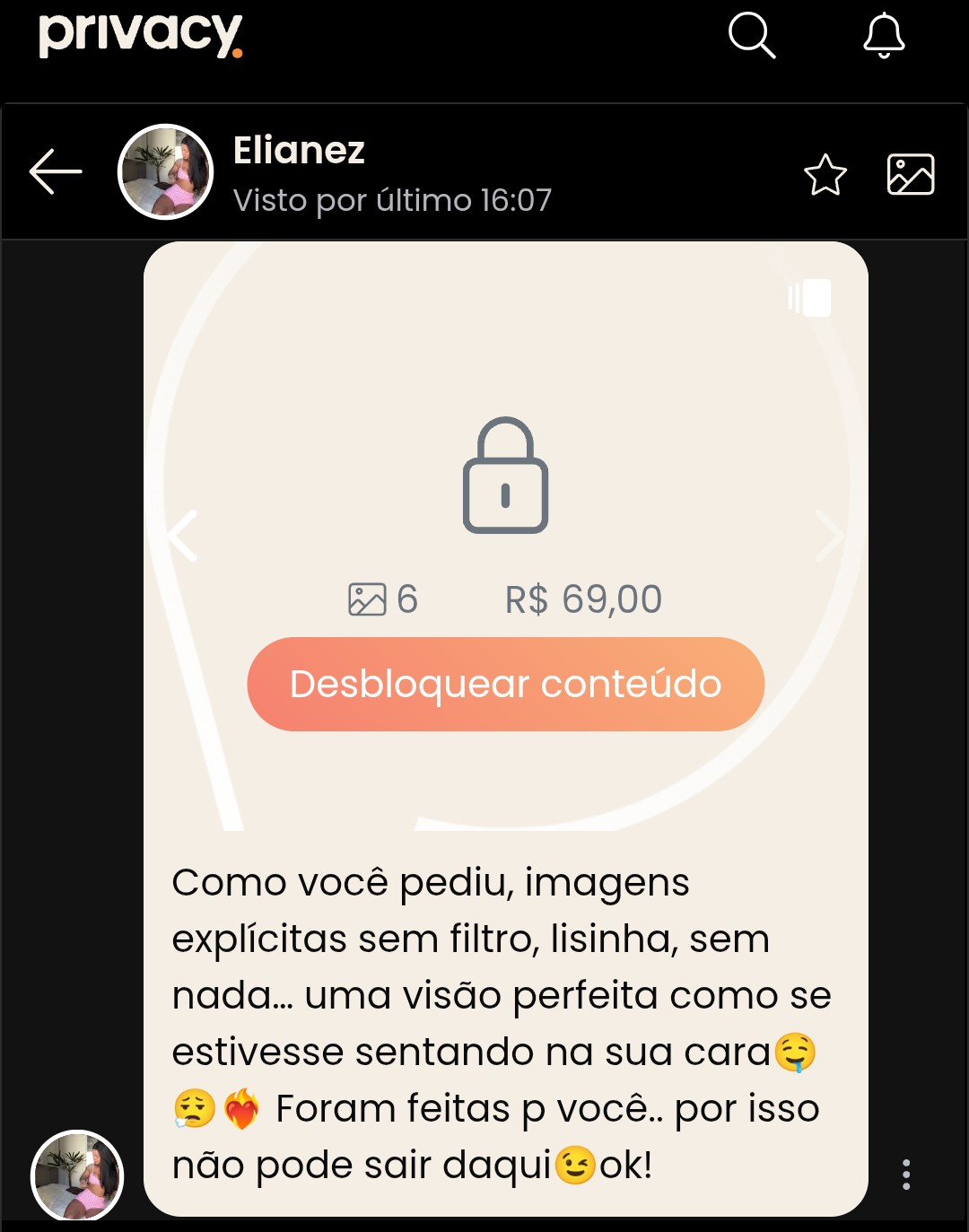Tap Desbloquear conteúdo button

(505, 684)
